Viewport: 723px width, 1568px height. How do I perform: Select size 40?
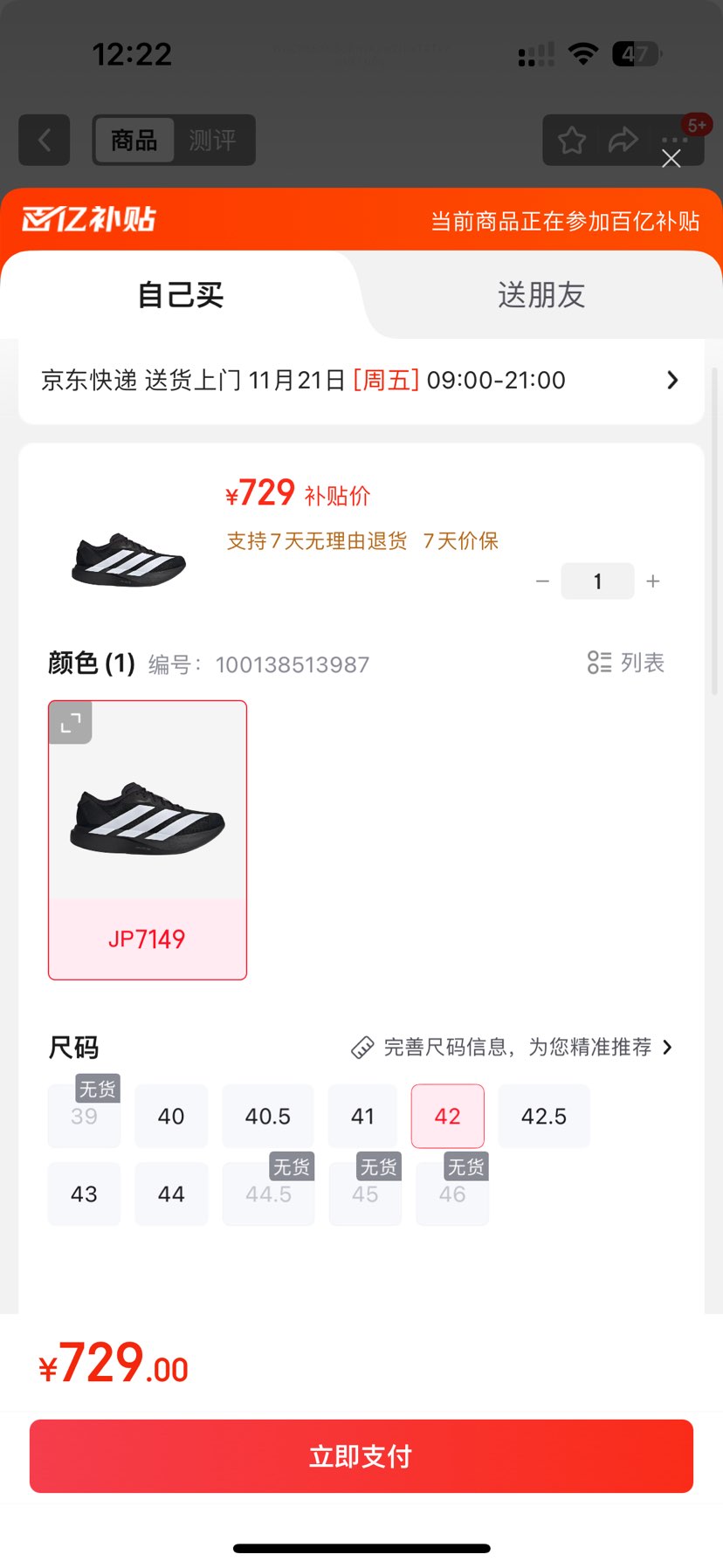(x=171, y=1116)
